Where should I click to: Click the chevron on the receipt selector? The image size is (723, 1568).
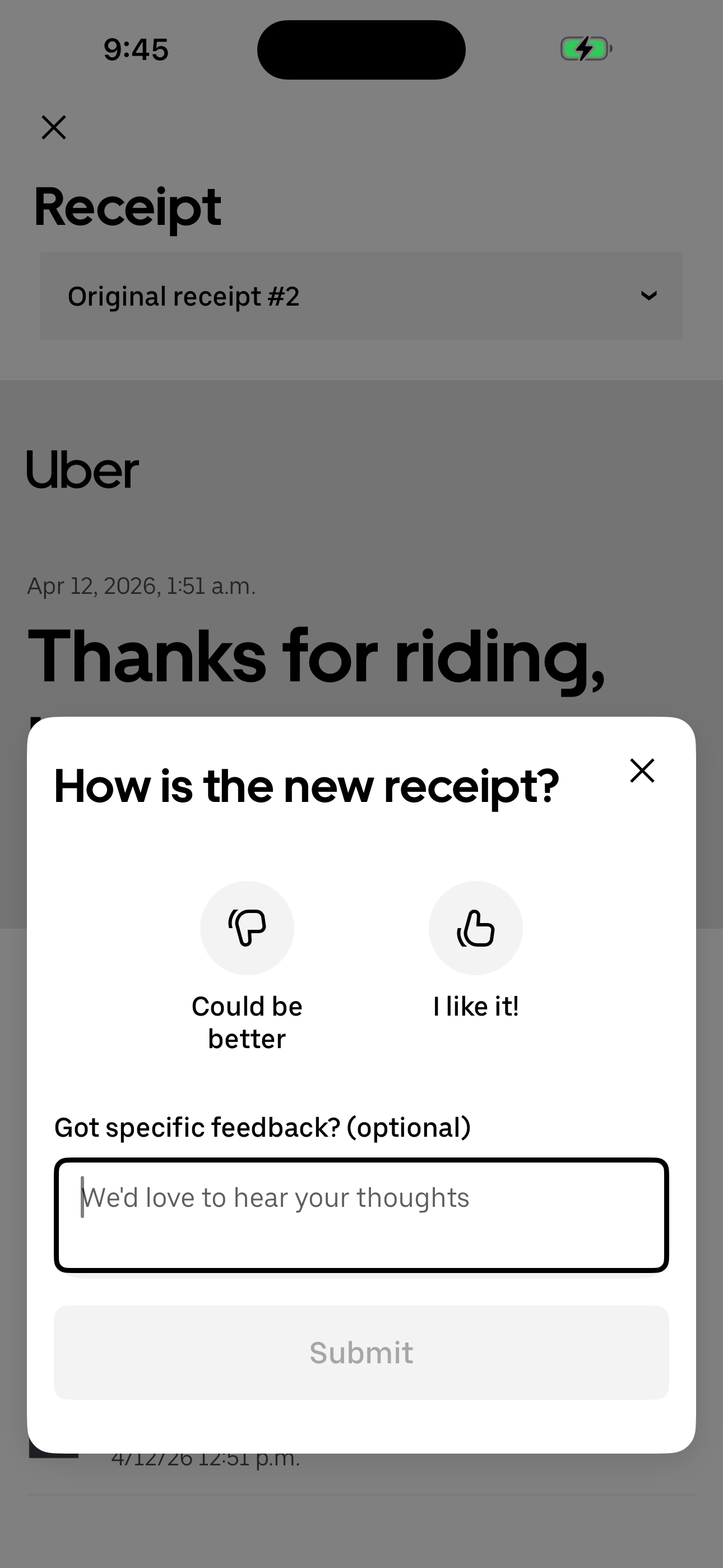pos(648,297)
